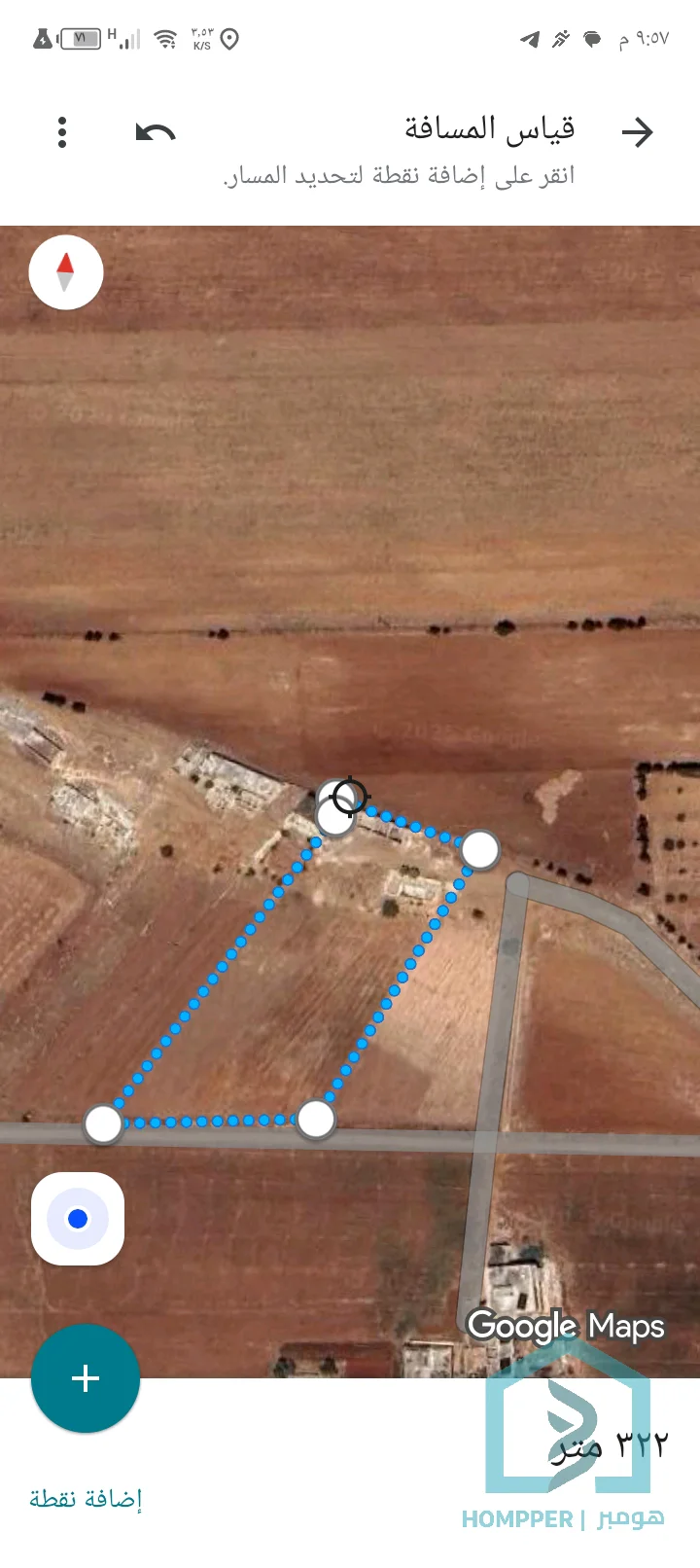The height and width of the screenshot is (1568, 700).
Task: Add a point with the plus button
Action: pyautogui.click(x=86, y=1377)
